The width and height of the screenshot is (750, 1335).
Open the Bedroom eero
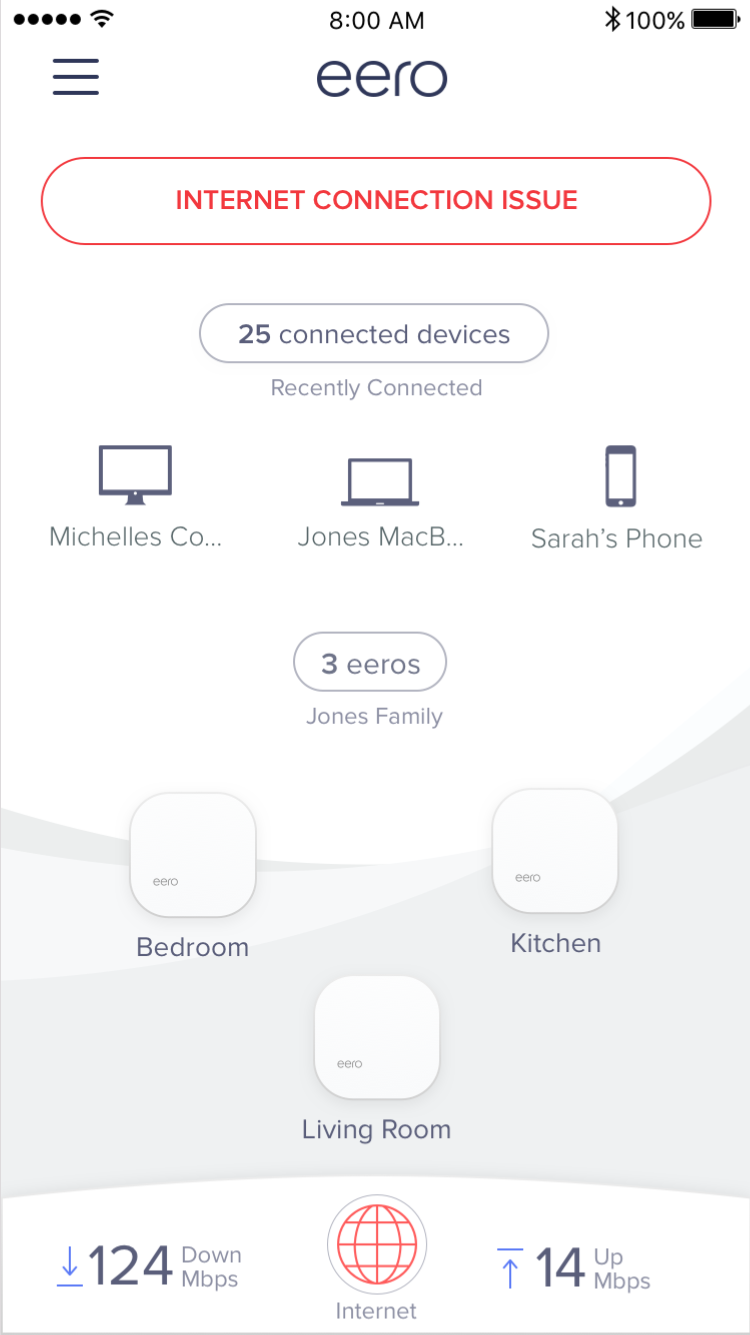click(193, 856)
